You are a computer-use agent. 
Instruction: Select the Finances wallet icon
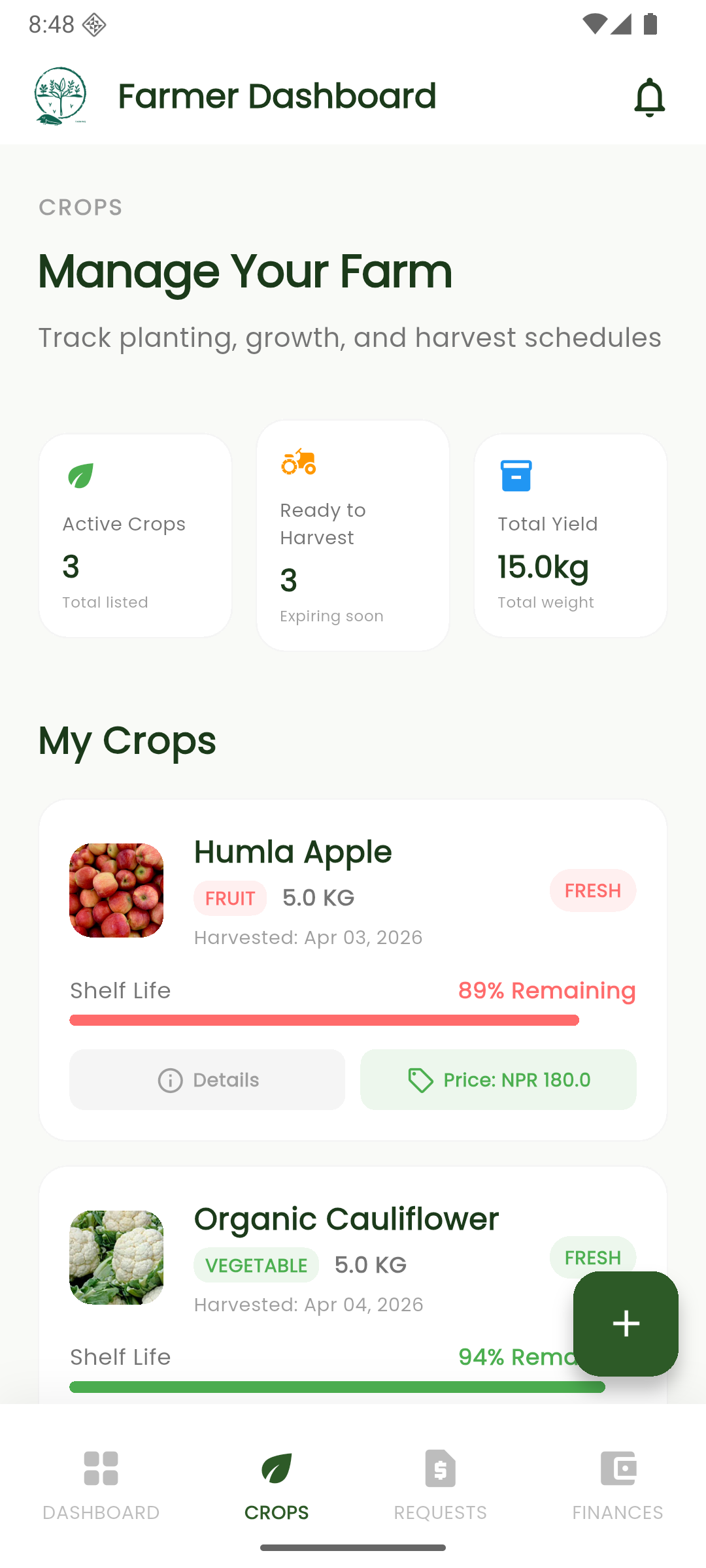click(x=618, y=1469)
